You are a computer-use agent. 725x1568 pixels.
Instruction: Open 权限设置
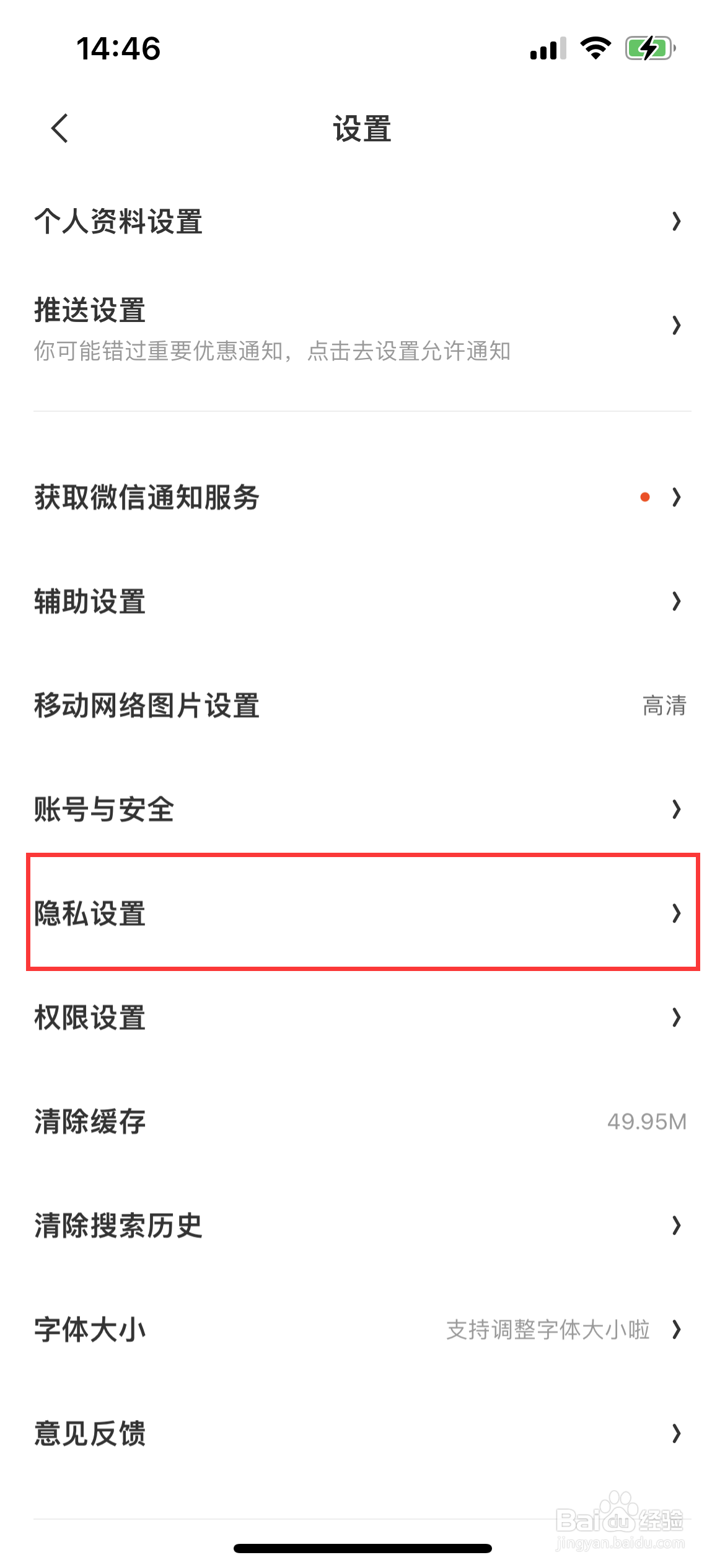coord(362,1016)
